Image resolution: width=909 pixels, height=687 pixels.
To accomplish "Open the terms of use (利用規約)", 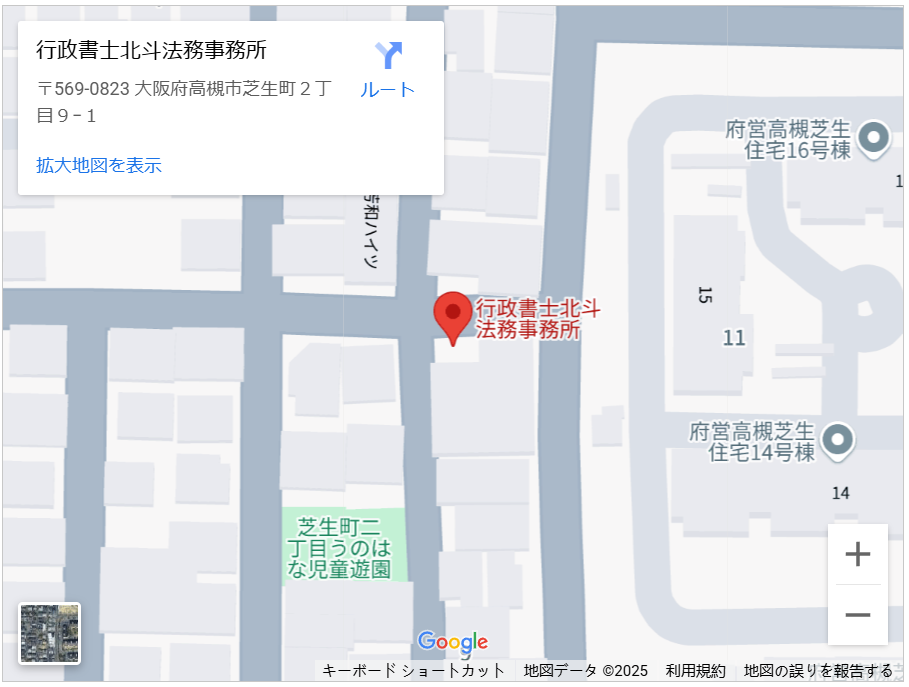I will click(x=696, y=671).
